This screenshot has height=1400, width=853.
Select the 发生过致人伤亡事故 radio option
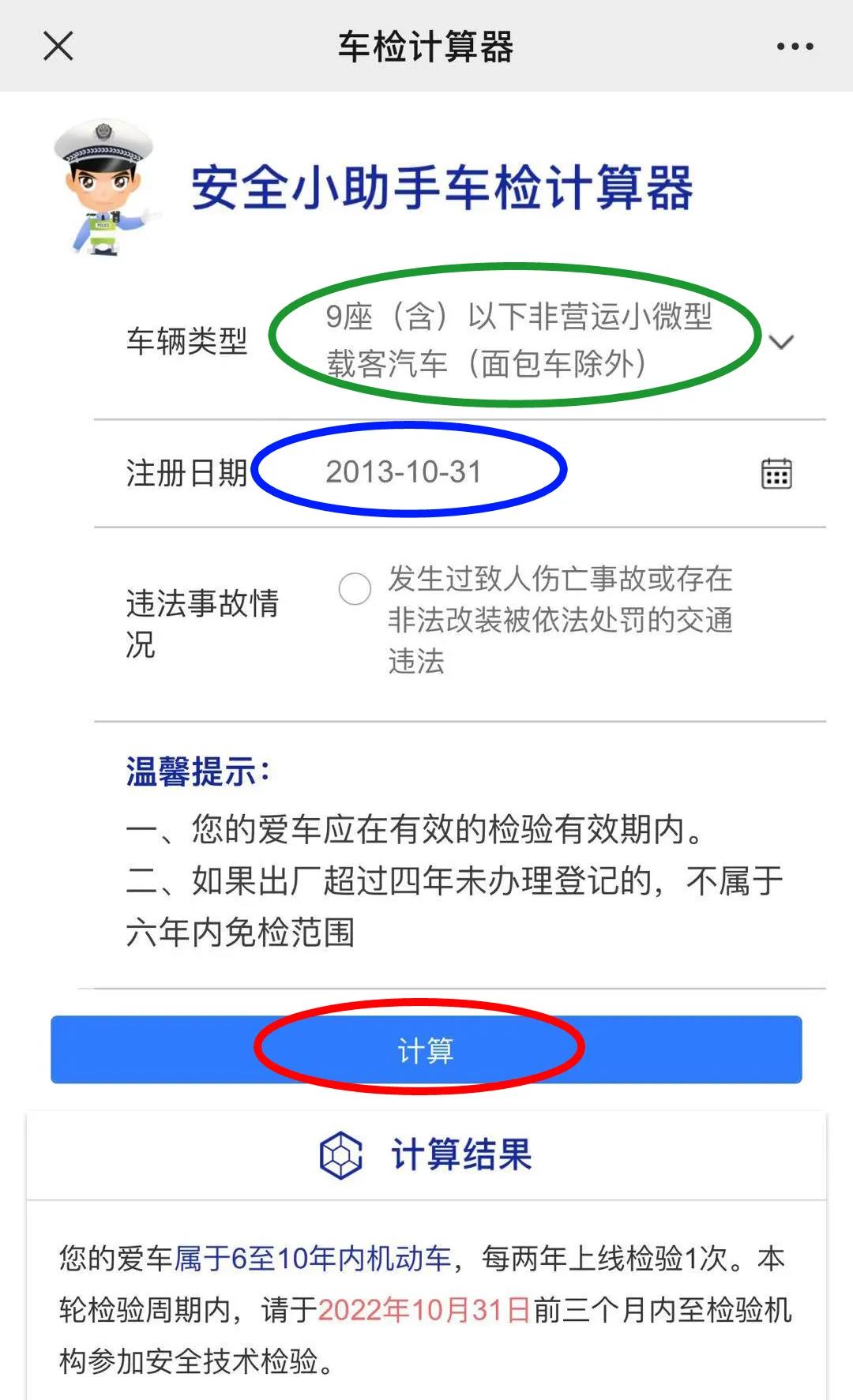(x=355, y=589)
